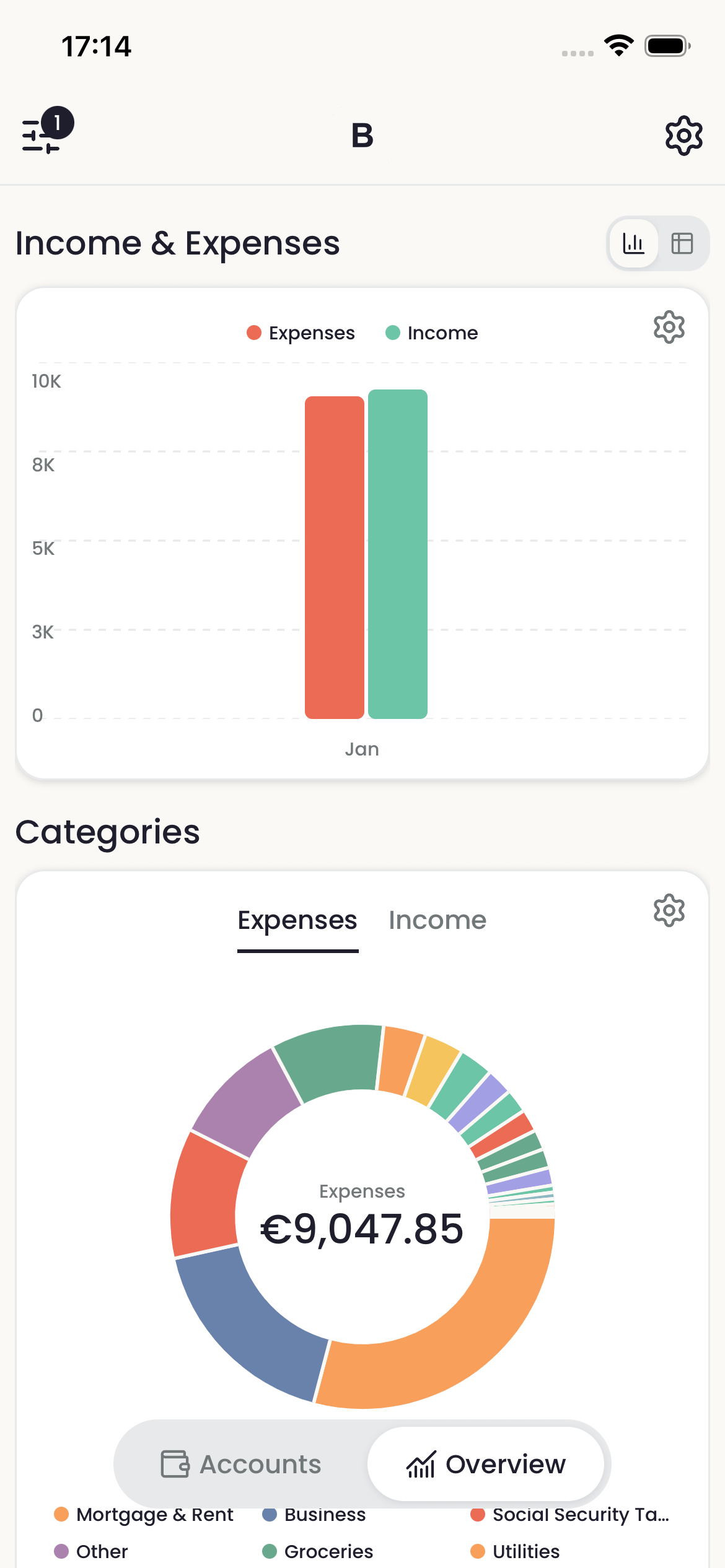Click the red Expenses bar for Jan
725x1568 pixels.
click(x=333, y=557)
